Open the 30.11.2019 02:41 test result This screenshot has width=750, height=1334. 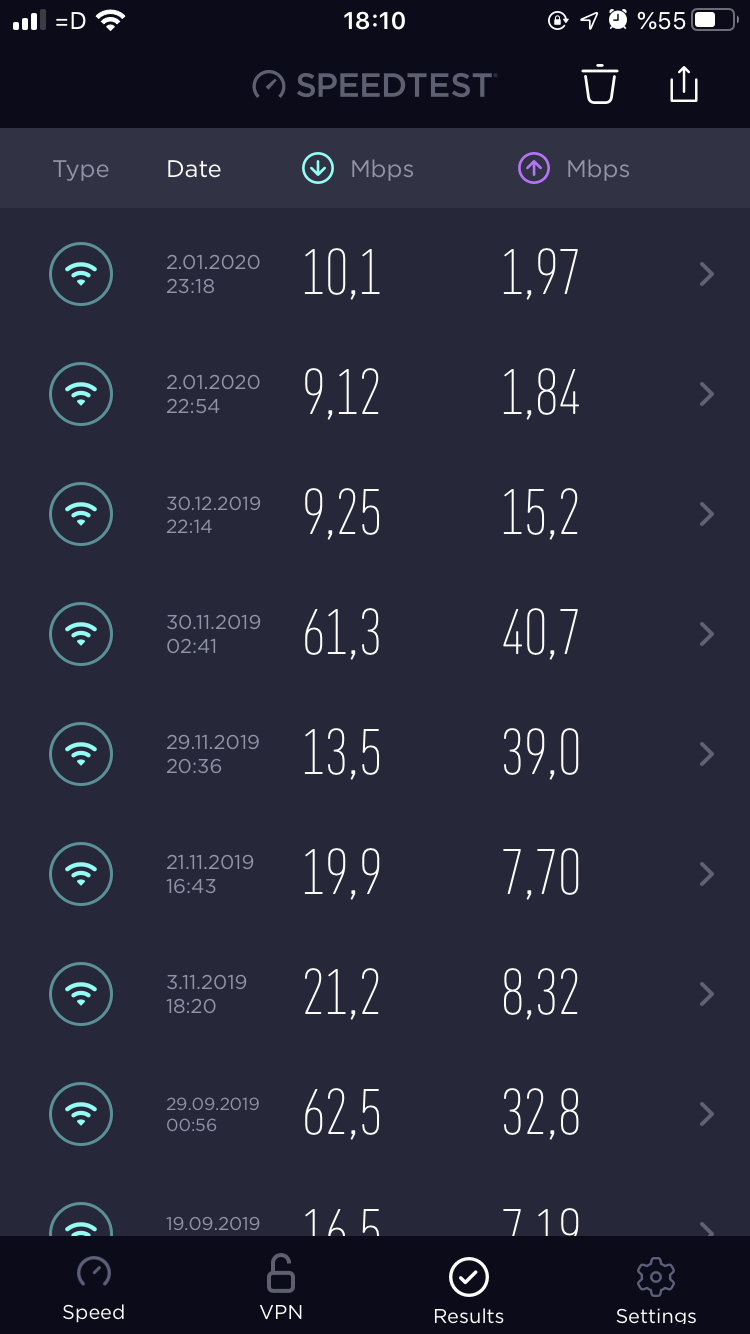pos(375,634)
